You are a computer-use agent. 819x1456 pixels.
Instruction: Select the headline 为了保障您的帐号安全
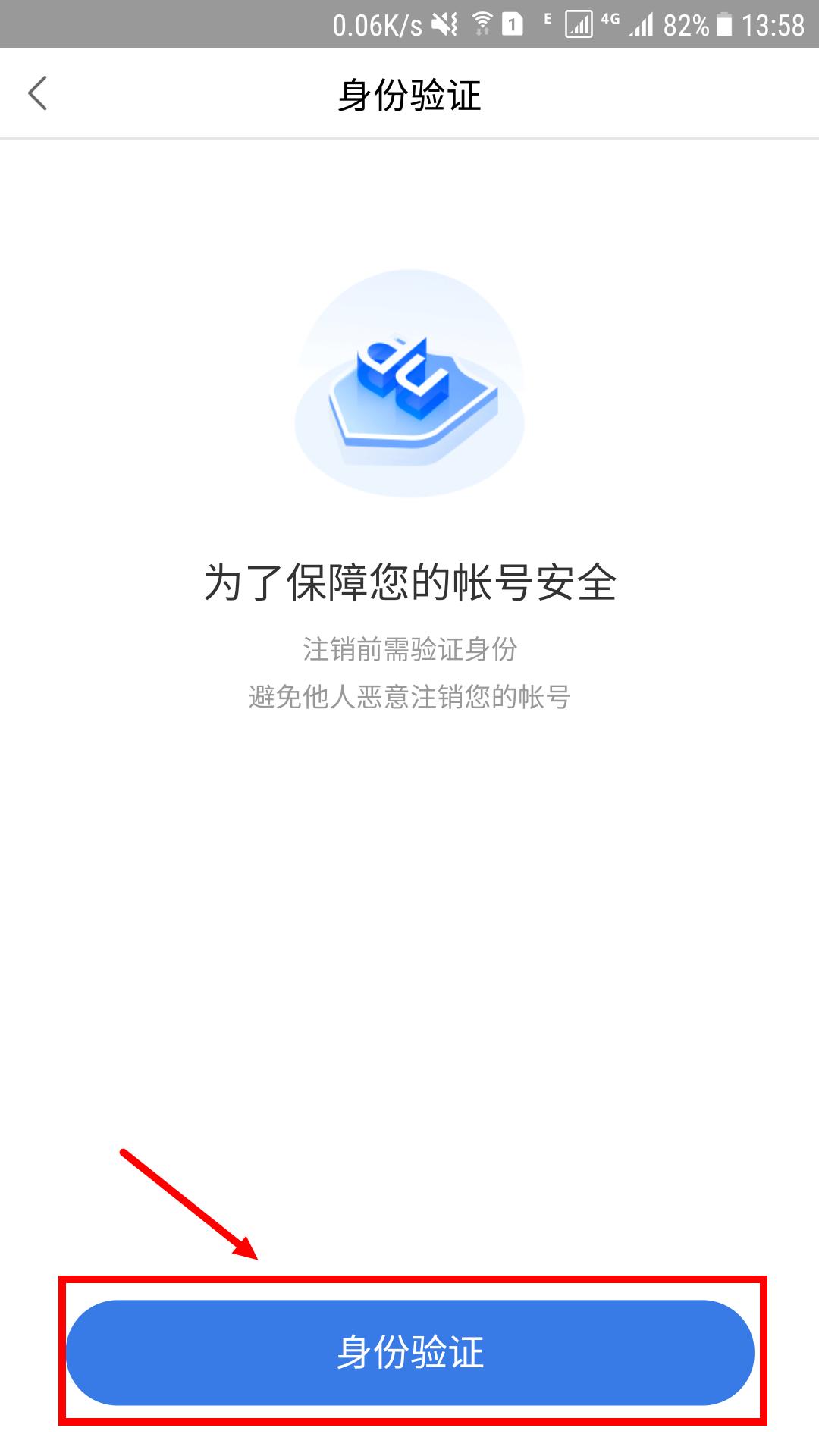click(409, 580)
